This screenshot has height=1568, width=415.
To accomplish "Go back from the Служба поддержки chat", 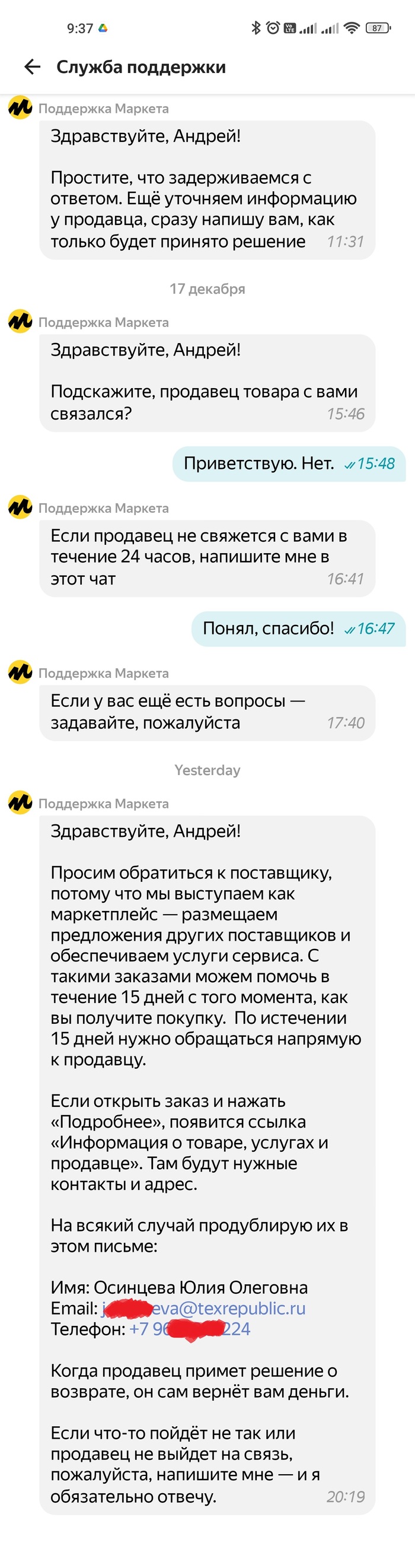I will coord(32,67).
